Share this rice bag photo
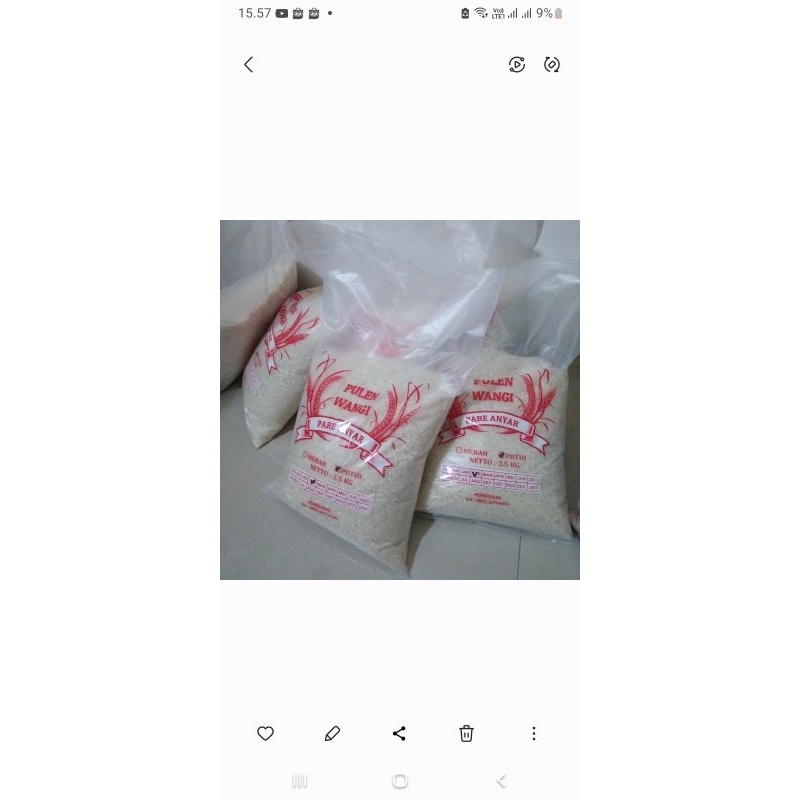The width and height of the screenshot is (800, 800). click(x=399, y=734)
